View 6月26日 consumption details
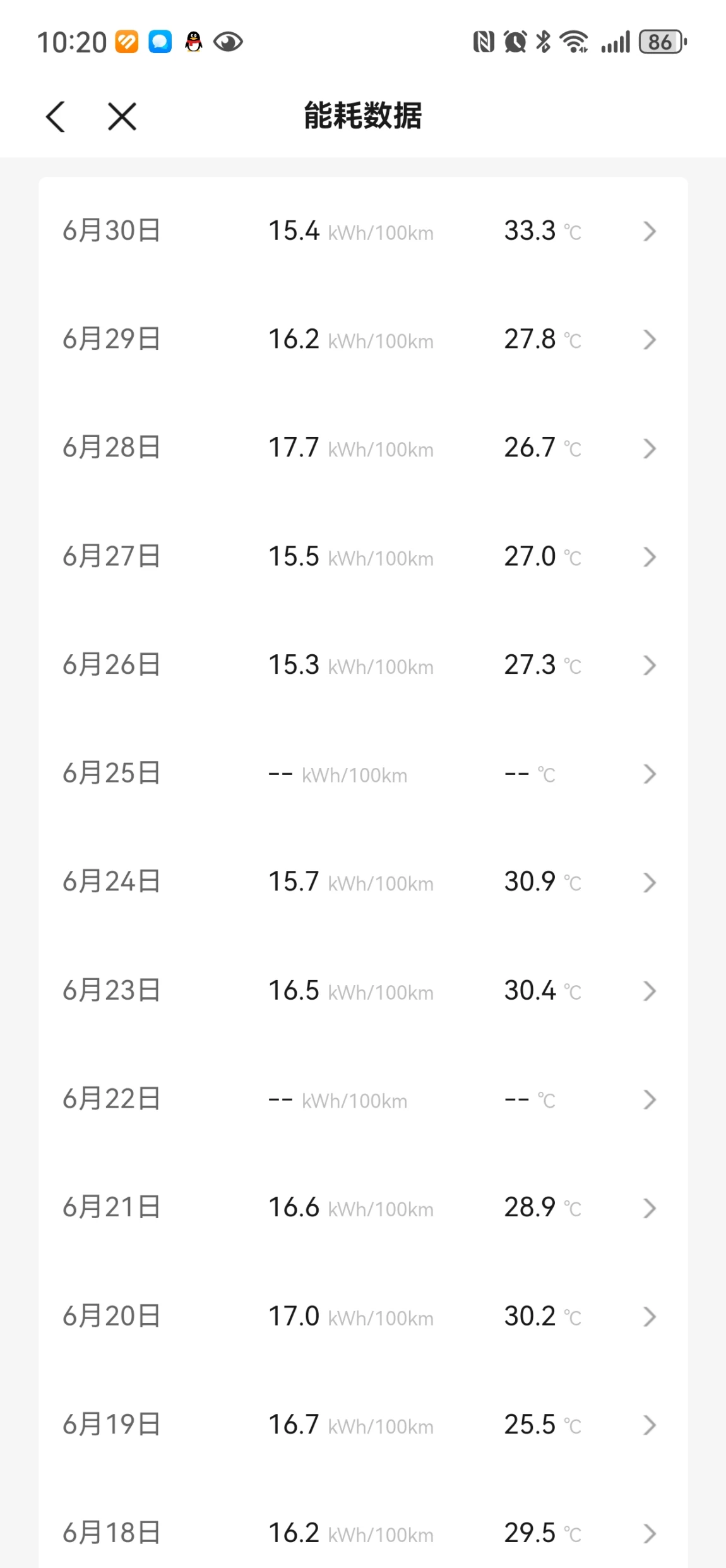Screen dimensions: 726x1568 point(363,666)
